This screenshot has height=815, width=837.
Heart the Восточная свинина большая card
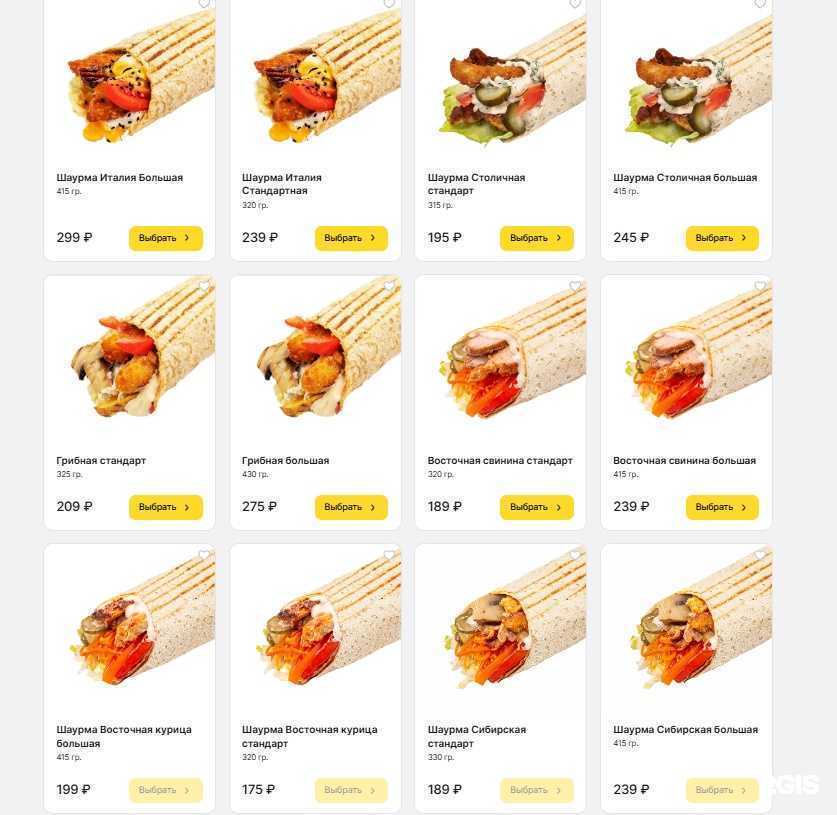[x=760, y=287]
